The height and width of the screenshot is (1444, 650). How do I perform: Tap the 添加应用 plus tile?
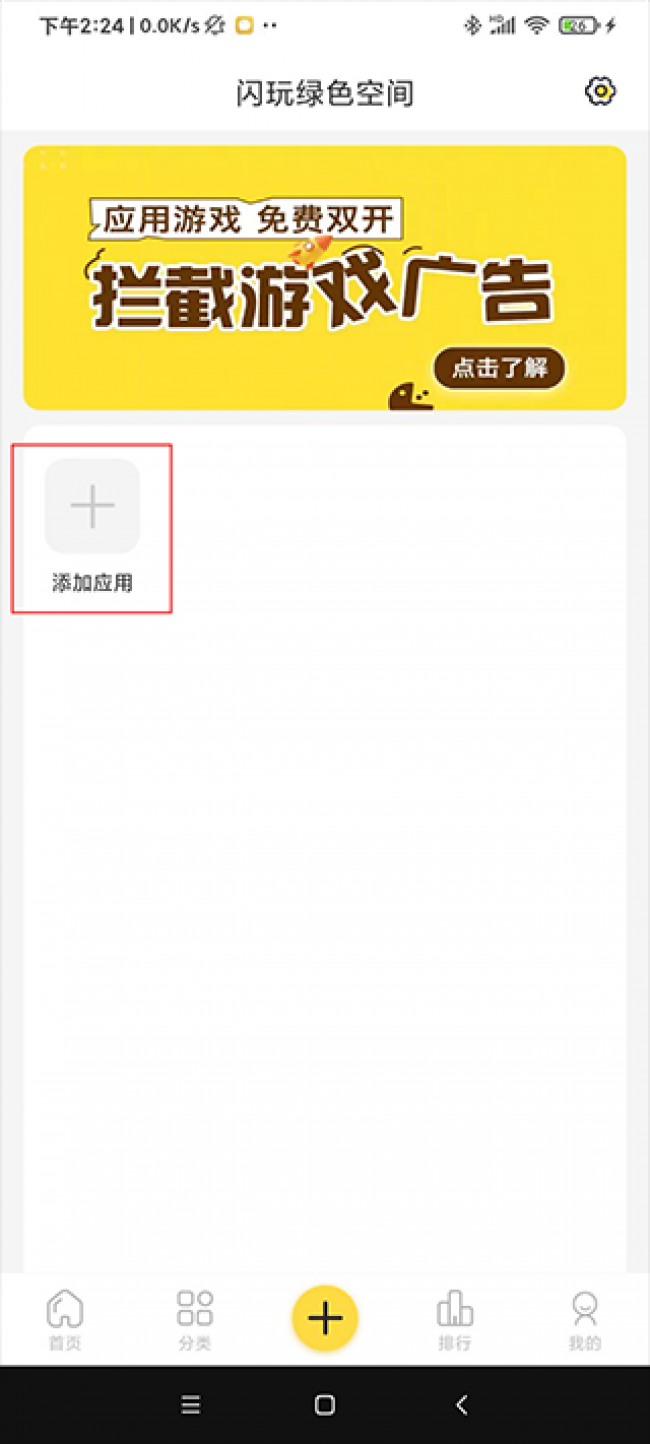[x=92, y=508]
